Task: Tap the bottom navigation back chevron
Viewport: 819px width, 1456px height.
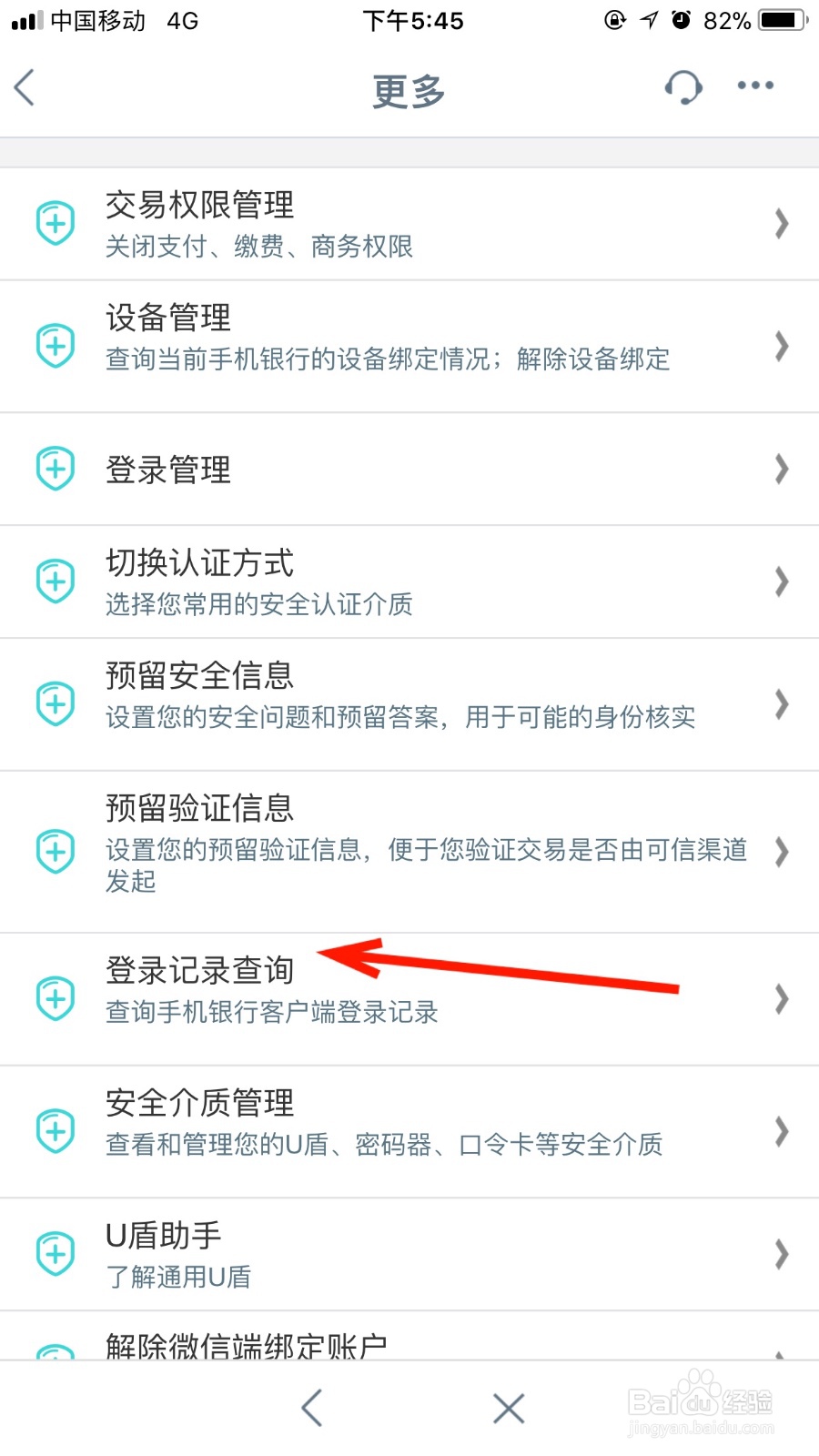Action: (311, 1407)
